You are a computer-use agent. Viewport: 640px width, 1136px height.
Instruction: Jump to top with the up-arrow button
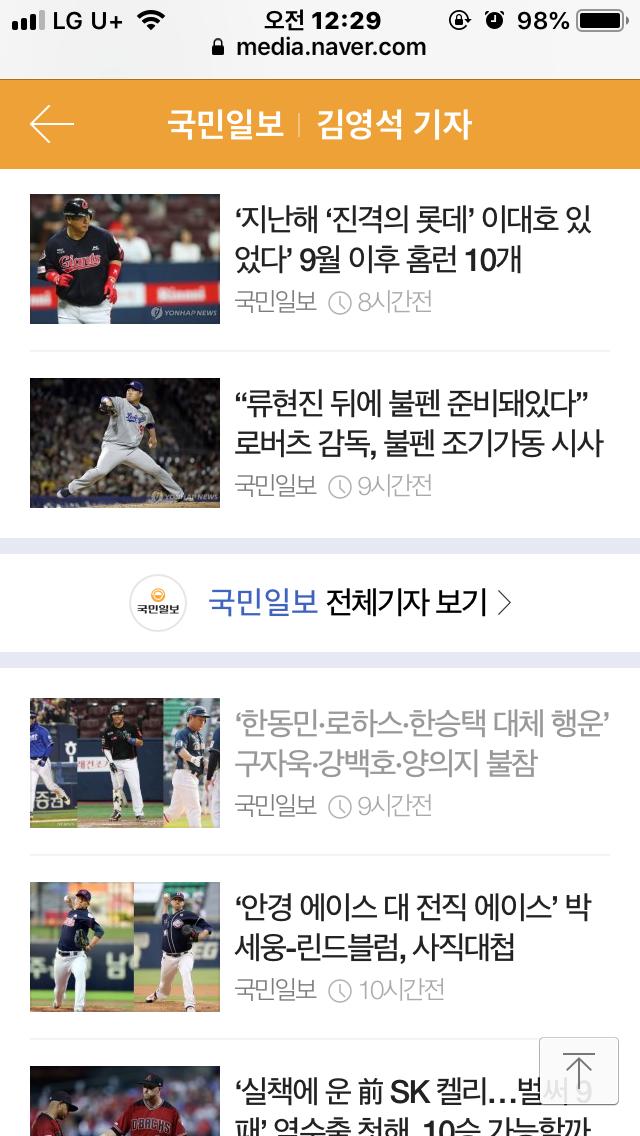click(x=578, y=1071)
